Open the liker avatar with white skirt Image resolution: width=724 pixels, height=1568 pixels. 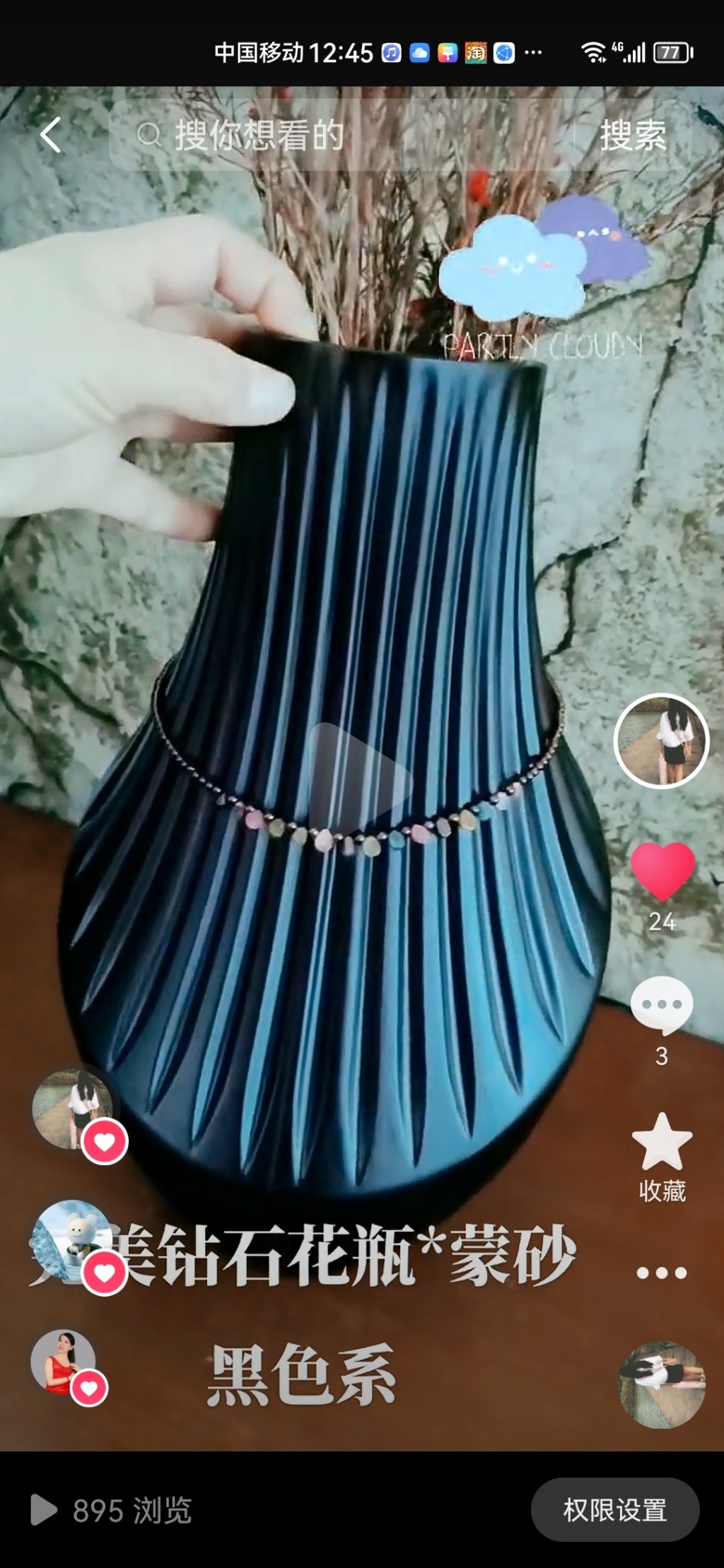pos(73,1109)
